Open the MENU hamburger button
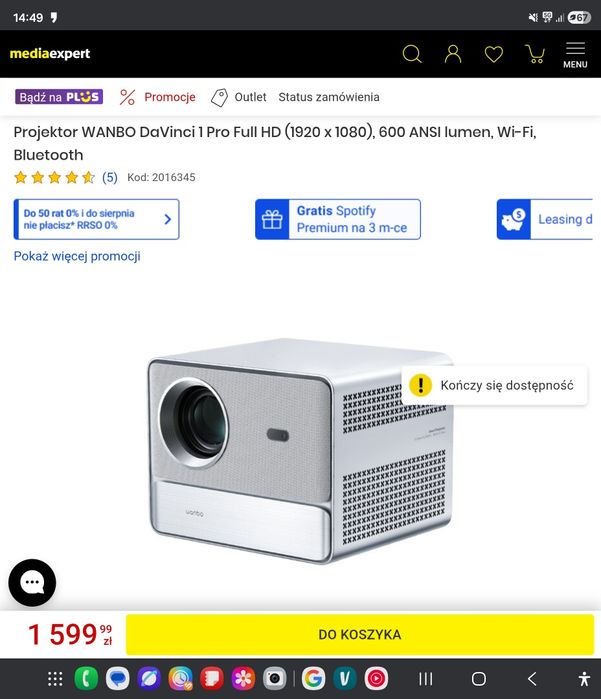This screenshot has width=601, height=699. 575,54
